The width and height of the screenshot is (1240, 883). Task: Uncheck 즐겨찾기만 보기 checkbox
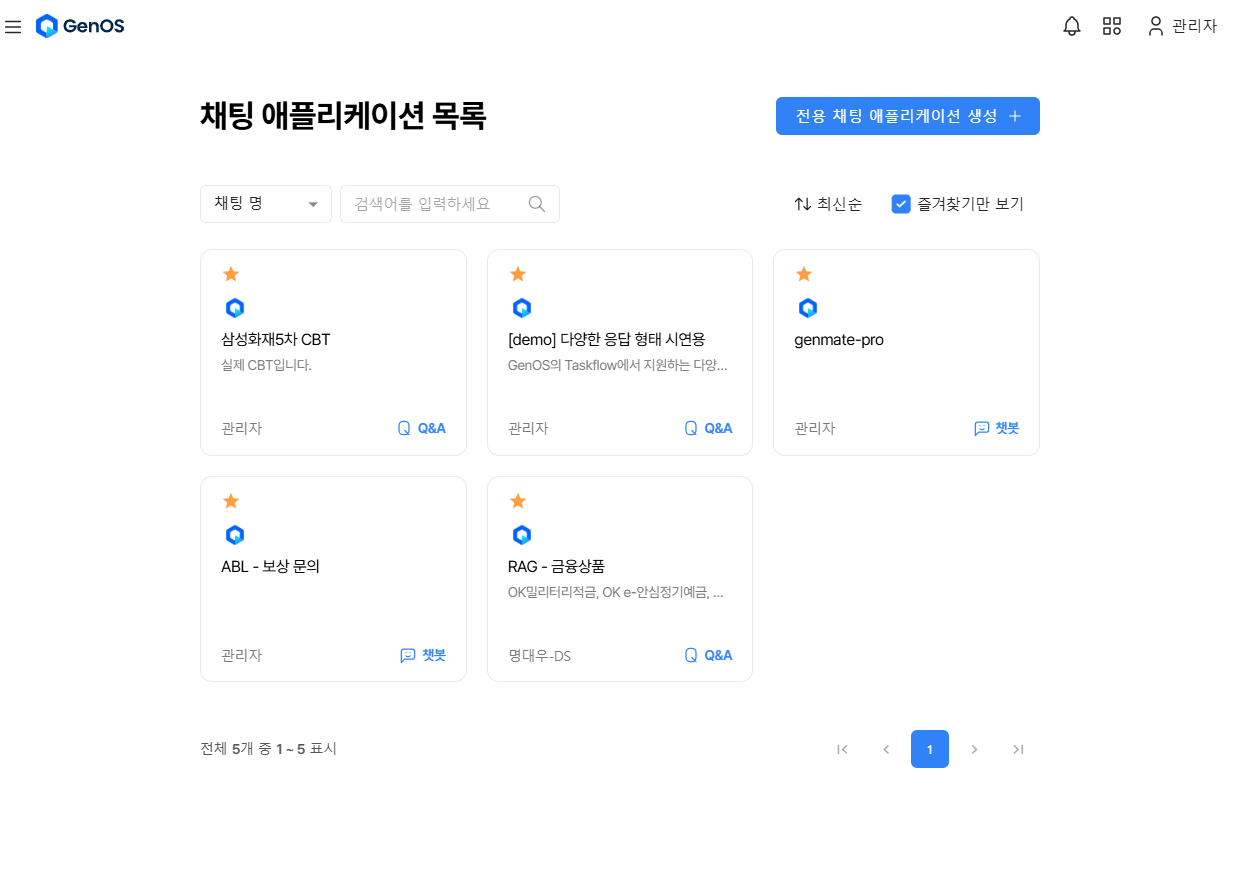click(x=901, y=204)
